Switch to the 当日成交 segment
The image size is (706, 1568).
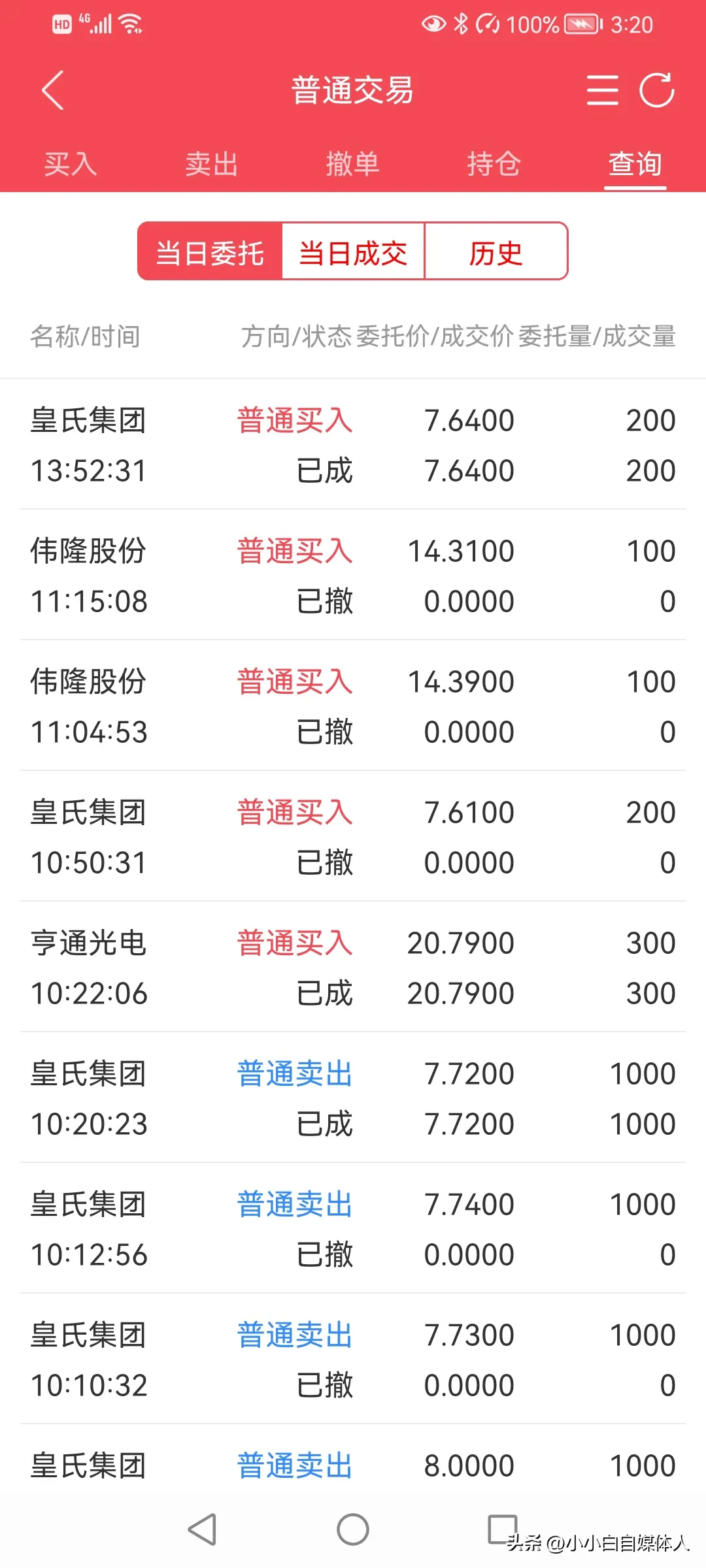coord(353,252)
